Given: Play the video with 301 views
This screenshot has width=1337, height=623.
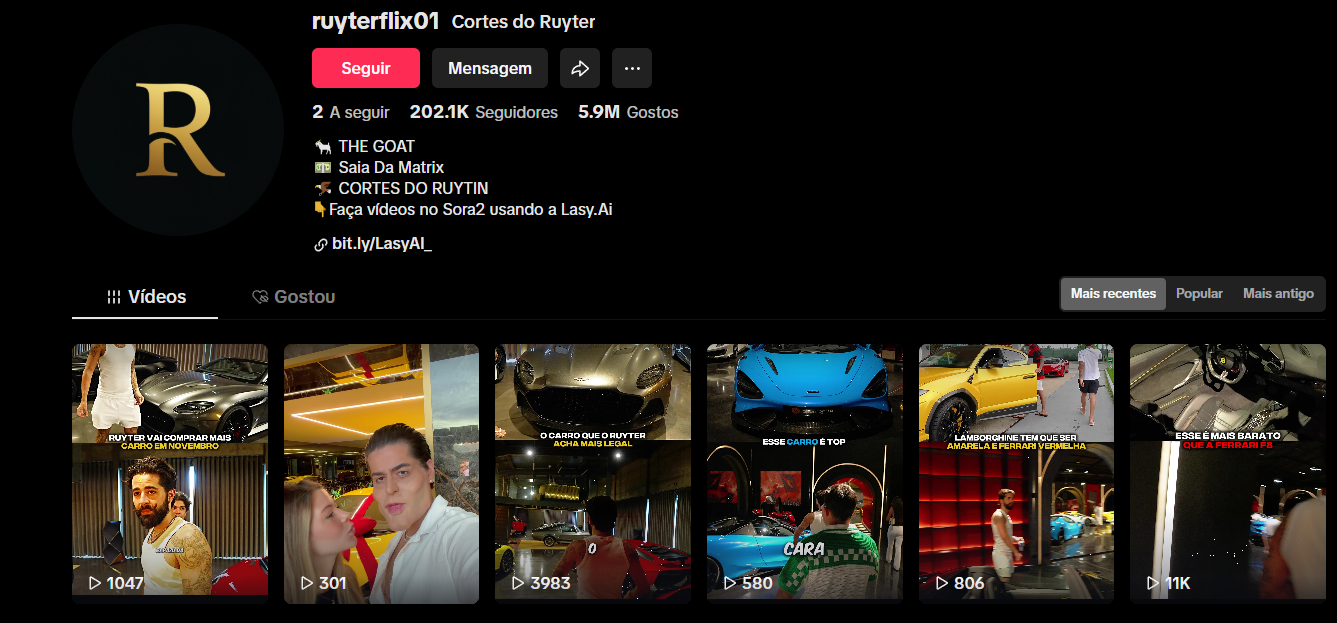Looking at the screenshot, I should (x=381, y=473).
